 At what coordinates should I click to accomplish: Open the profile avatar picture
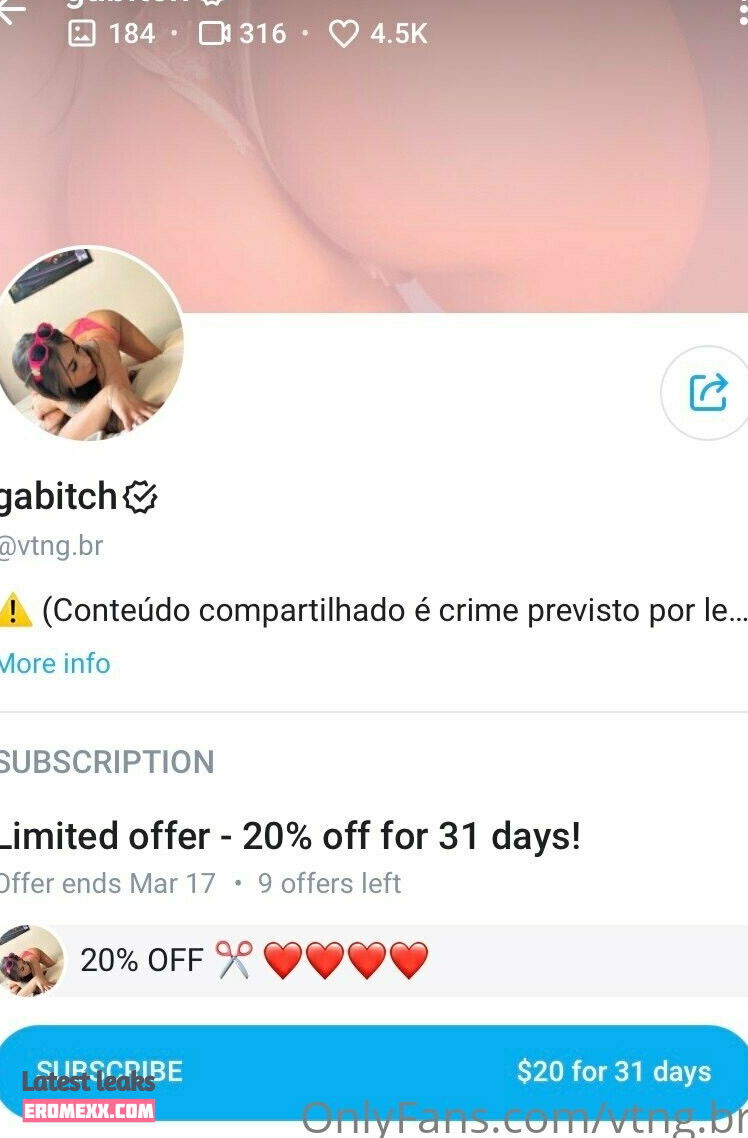(88, 344)
